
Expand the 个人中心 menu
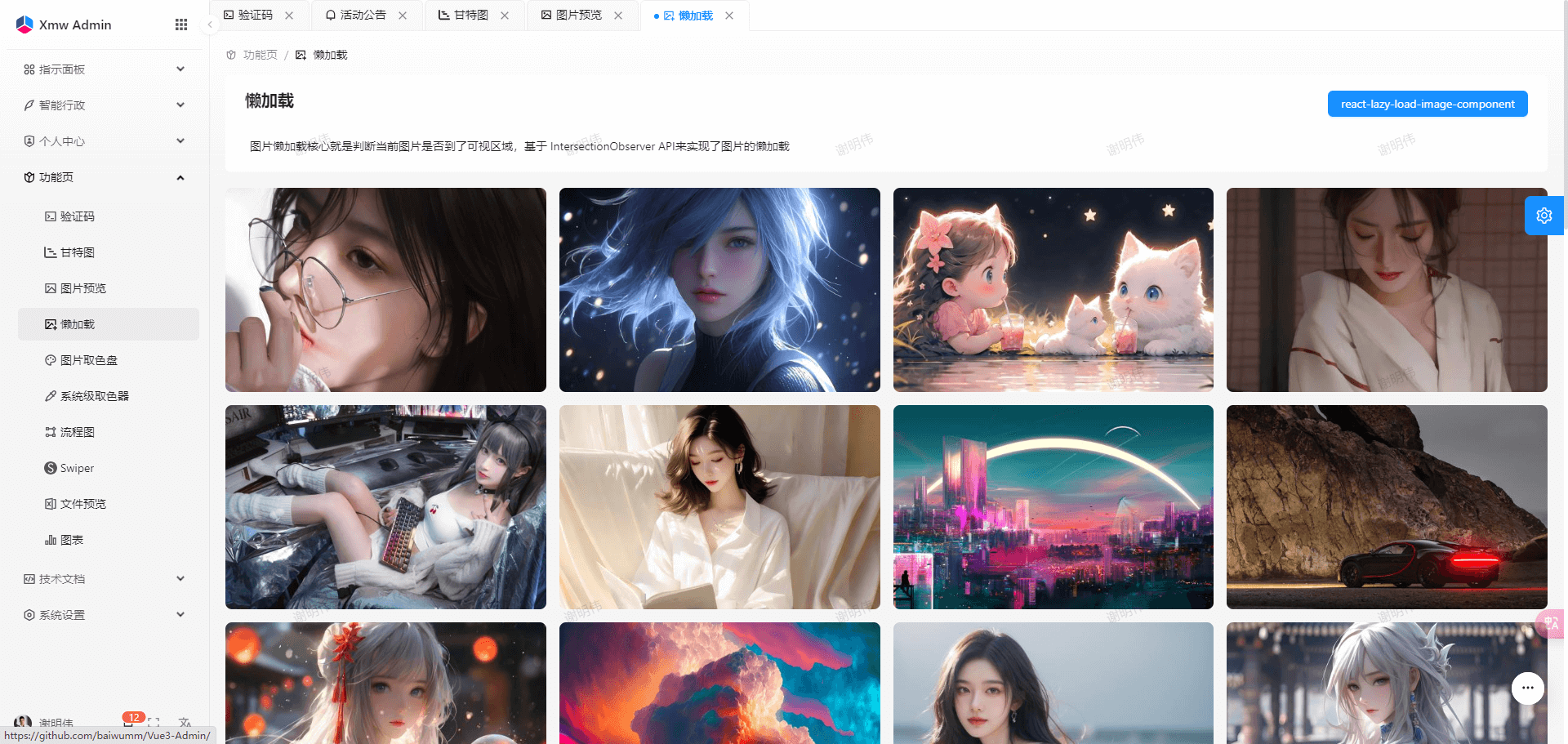click(104, 141)
